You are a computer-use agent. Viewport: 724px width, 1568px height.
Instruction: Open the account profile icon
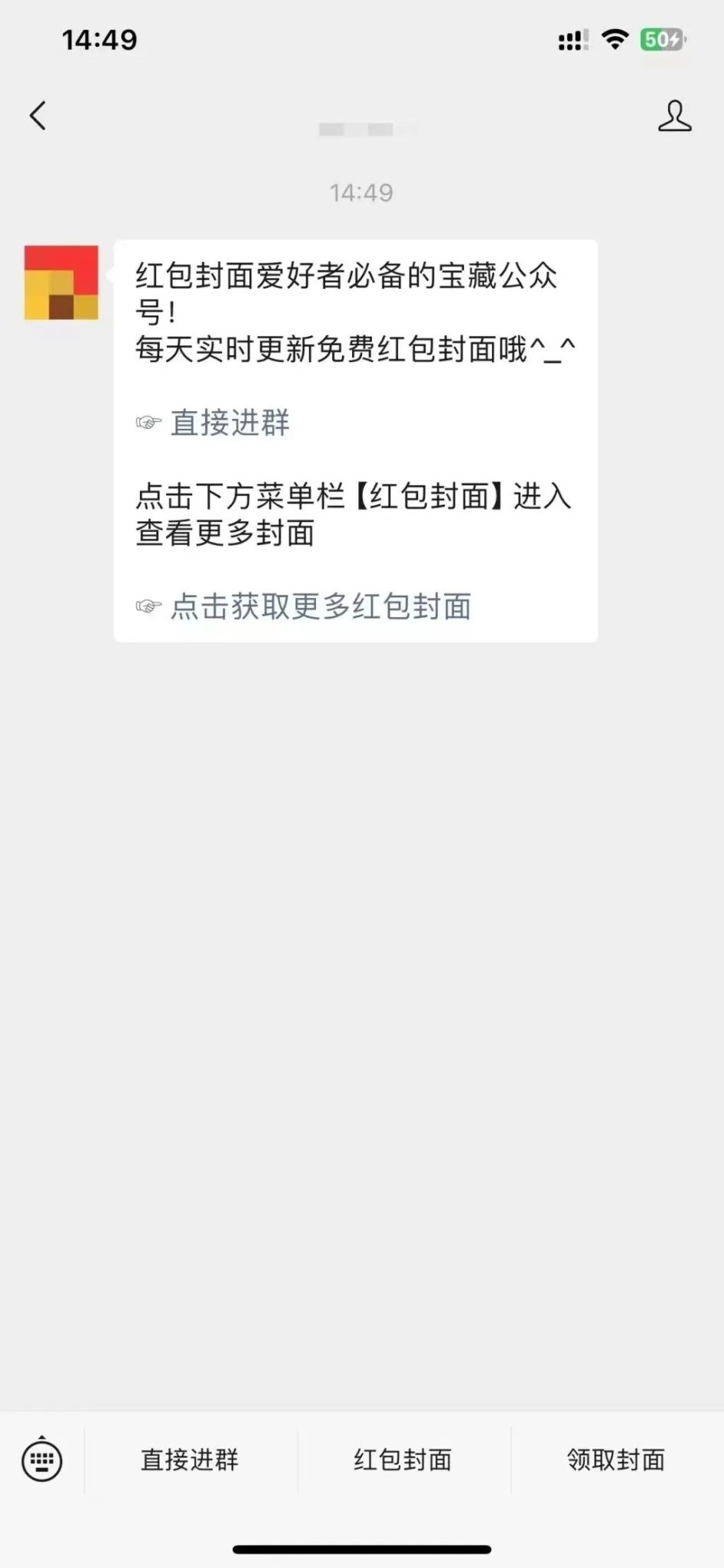point(674,116)
